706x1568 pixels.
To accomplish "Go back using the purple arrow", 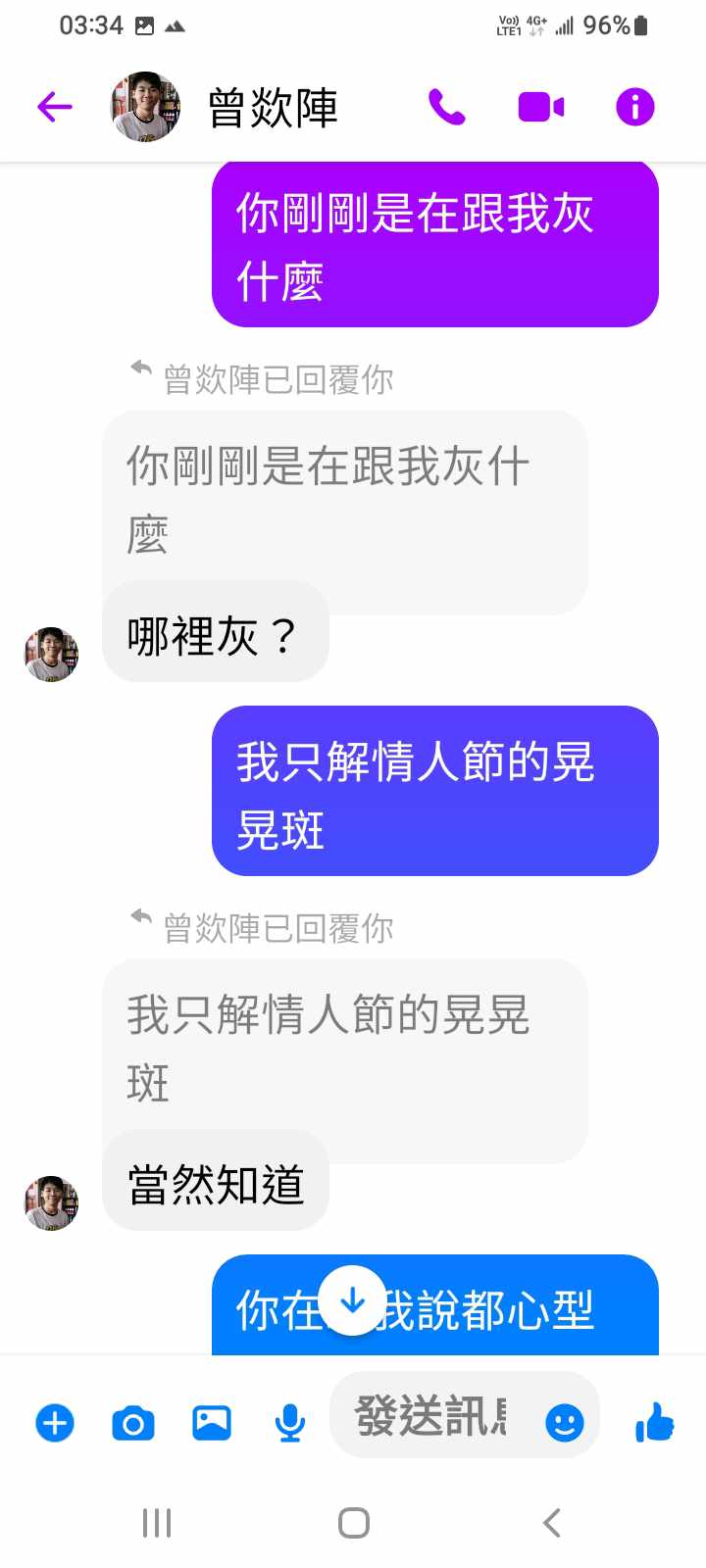I will (x=55, y=107).
